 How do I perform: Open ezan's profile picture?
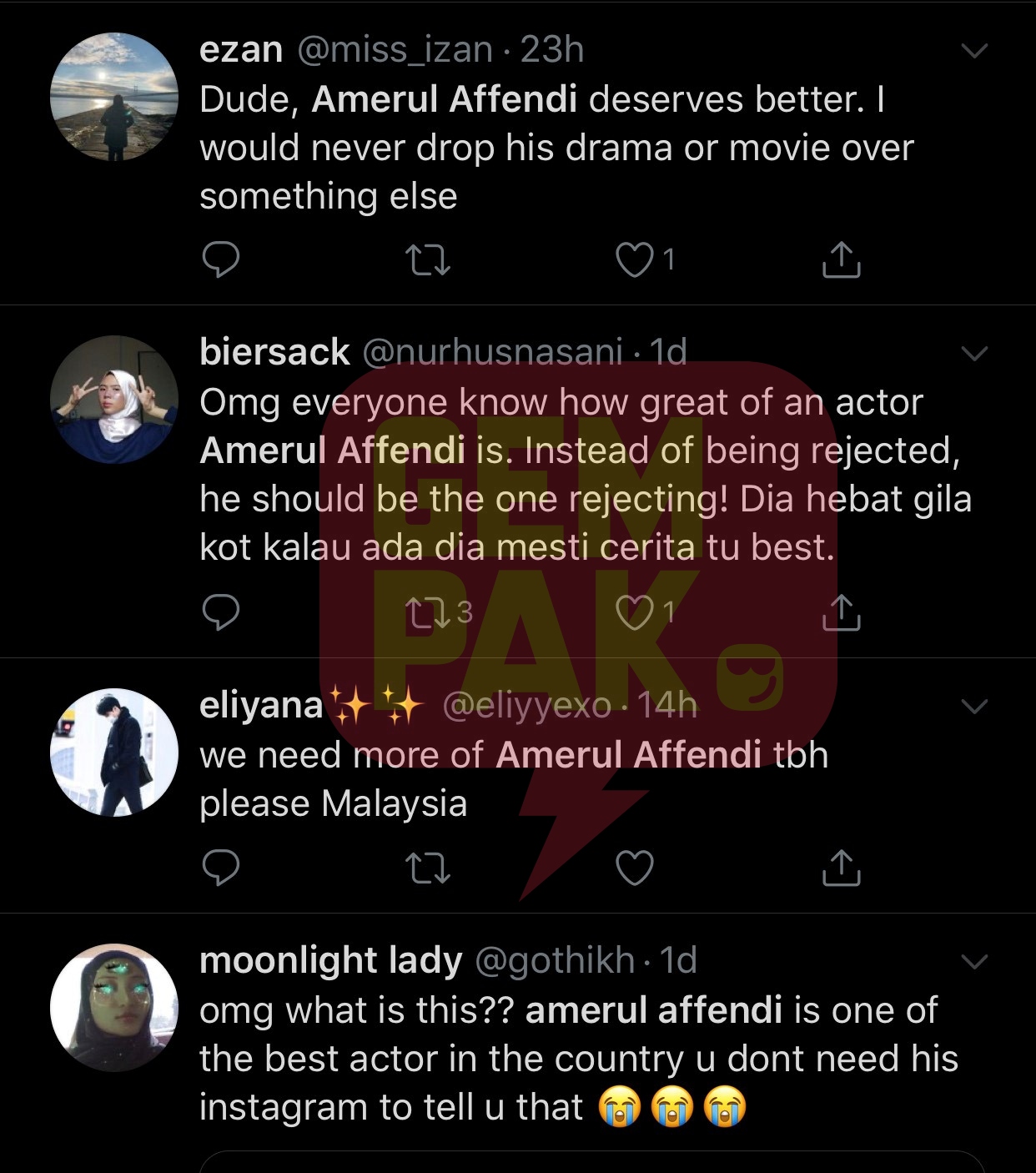(114, 97)
